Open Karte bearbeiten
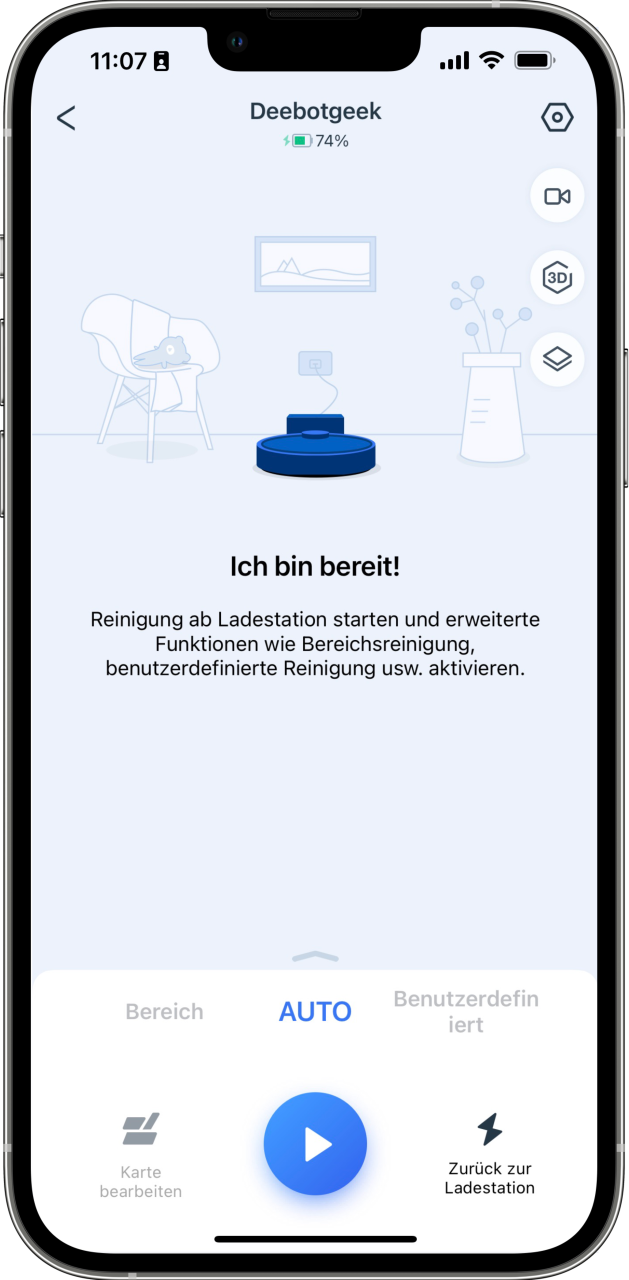Screen dimensions: 629x1280 [141, 1155]
